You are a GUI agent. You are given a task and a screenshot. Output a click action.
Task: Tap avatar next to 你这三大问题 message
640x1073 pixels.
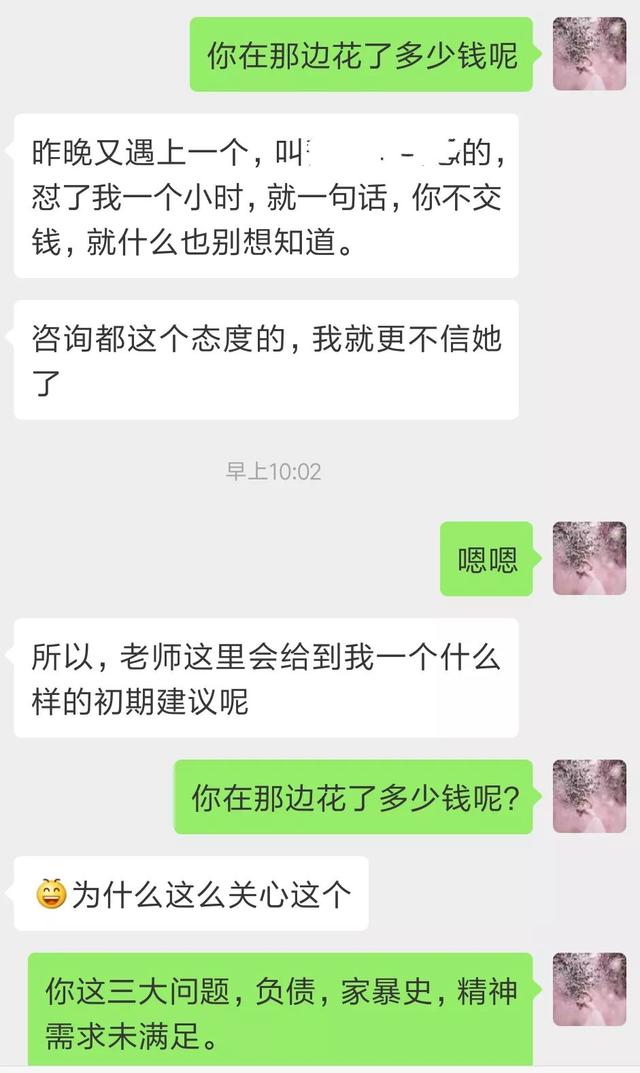point(589,989)
